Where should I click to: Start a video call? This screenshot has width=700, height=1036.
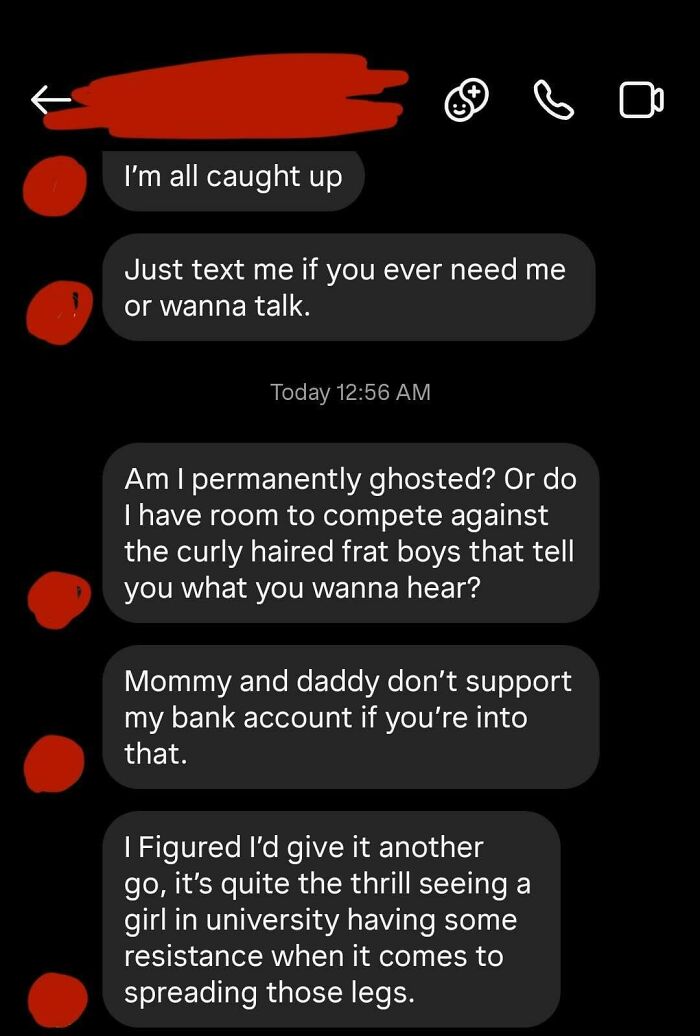pos(641,100)
